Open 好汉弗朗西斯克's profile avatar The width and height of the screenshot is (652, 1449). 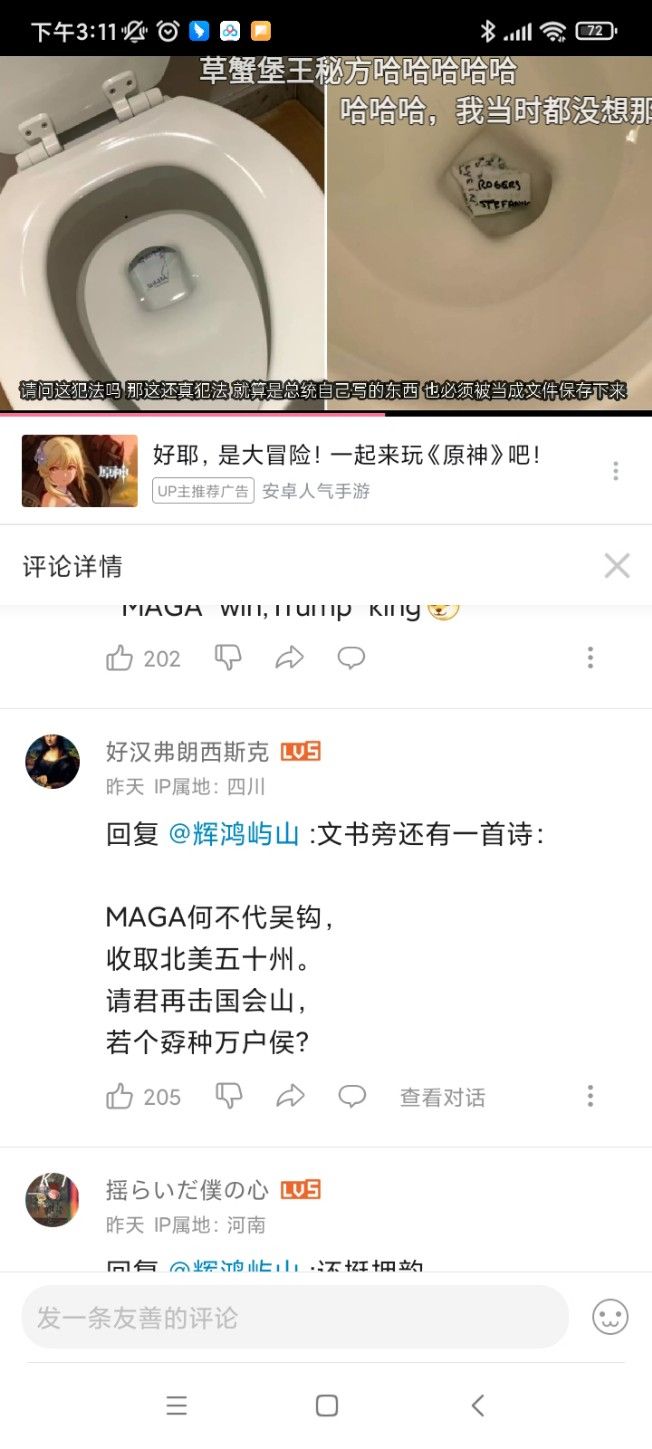pyautogui.click(x=52, y=761)
